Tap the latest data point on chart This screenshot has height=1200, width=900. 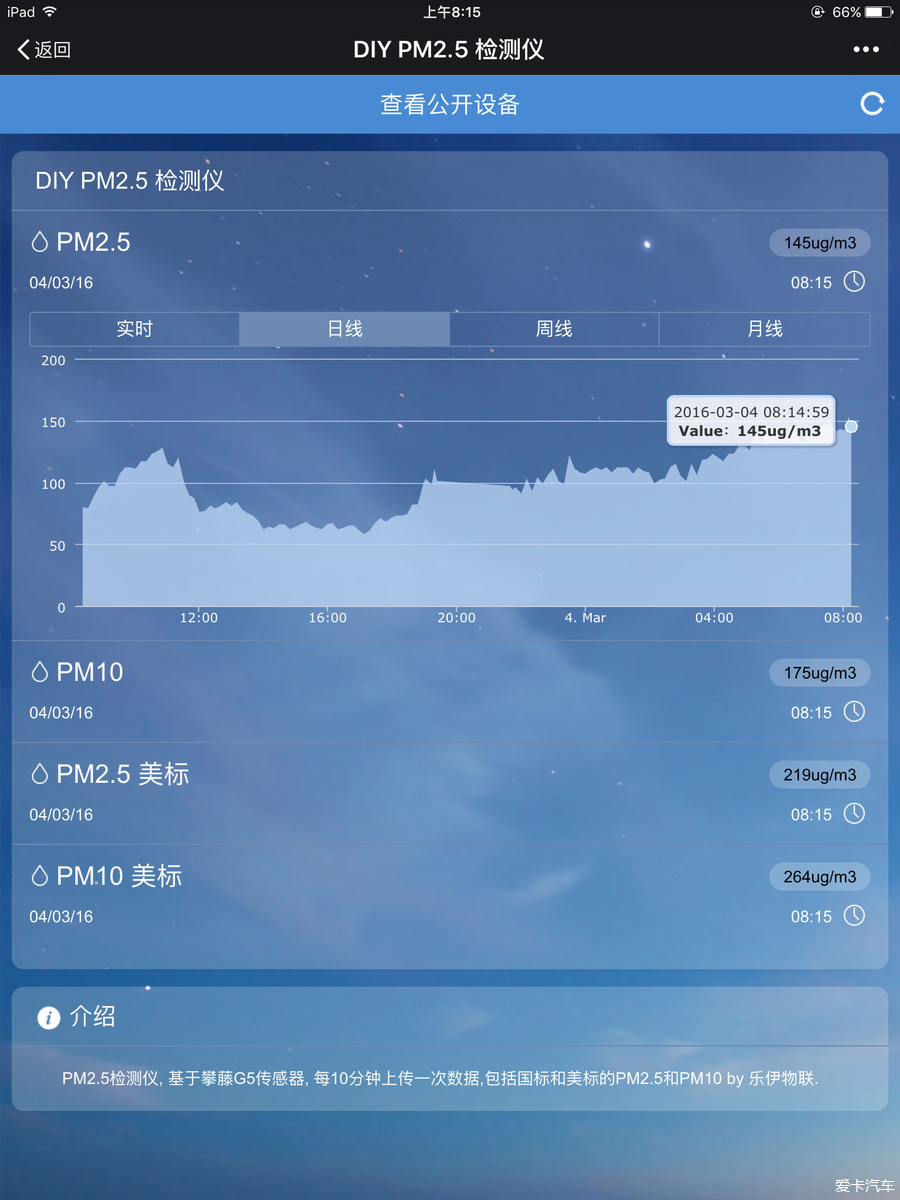pyautogui.click(x=851, y=426)
